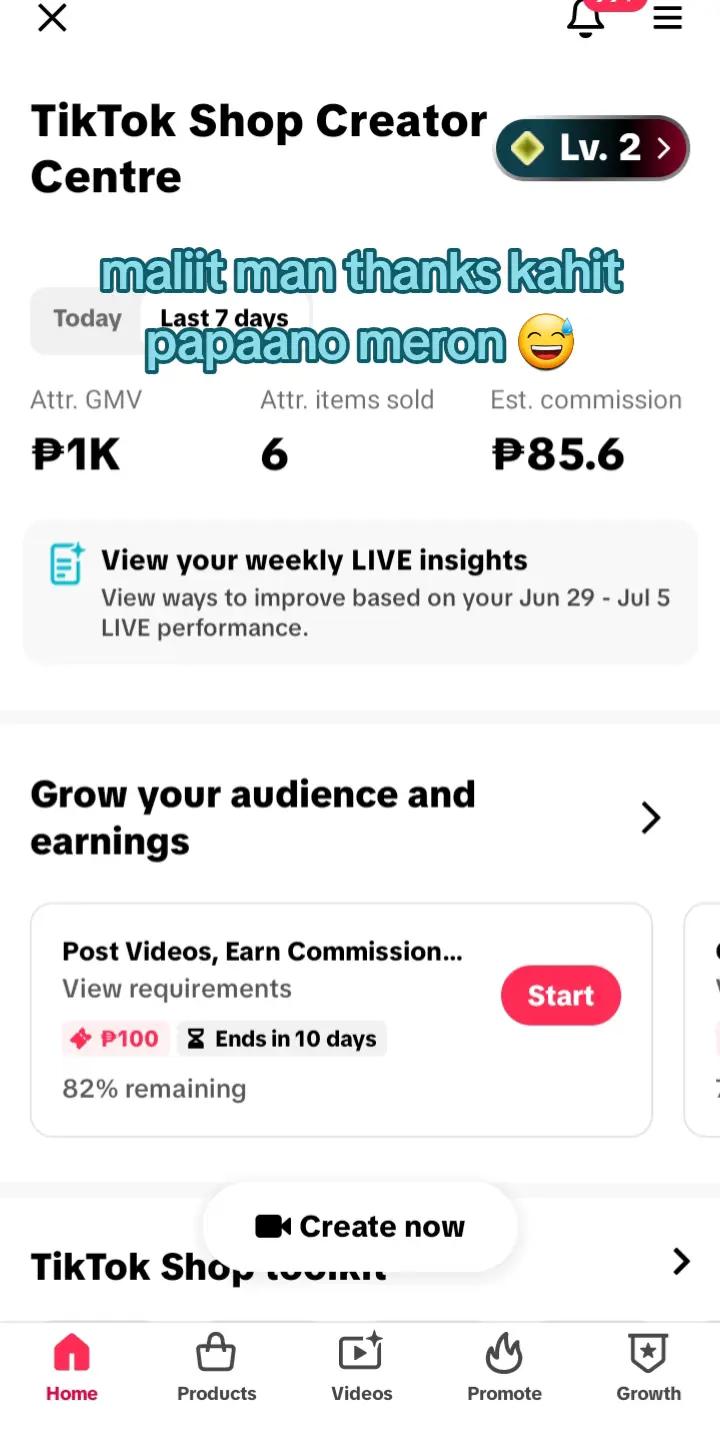Select the Last 7 days period
720x1440 pixels.
pyautogui.click(x=224, y=319)
